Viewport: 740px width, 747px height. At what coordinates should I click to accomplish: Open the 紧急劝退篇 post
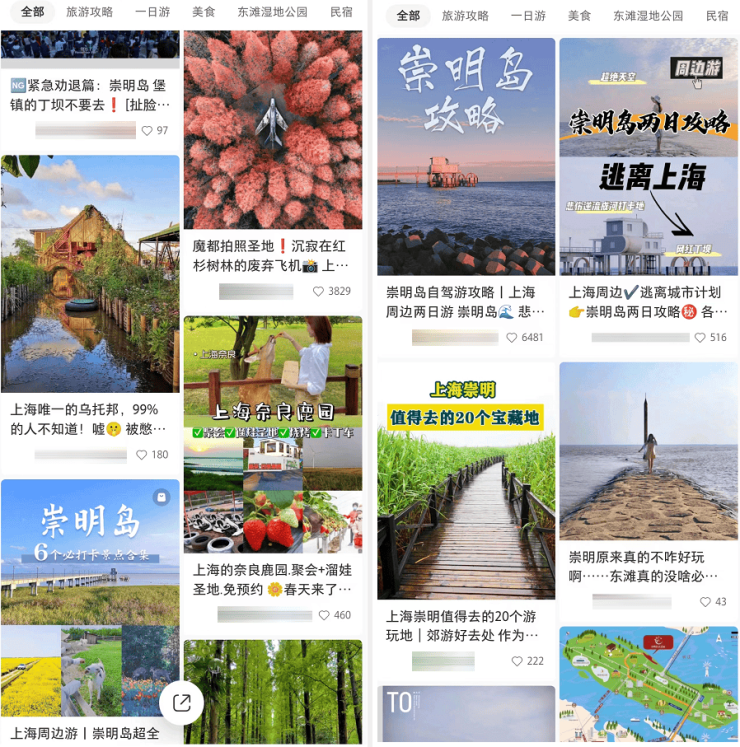coord(90,95)
